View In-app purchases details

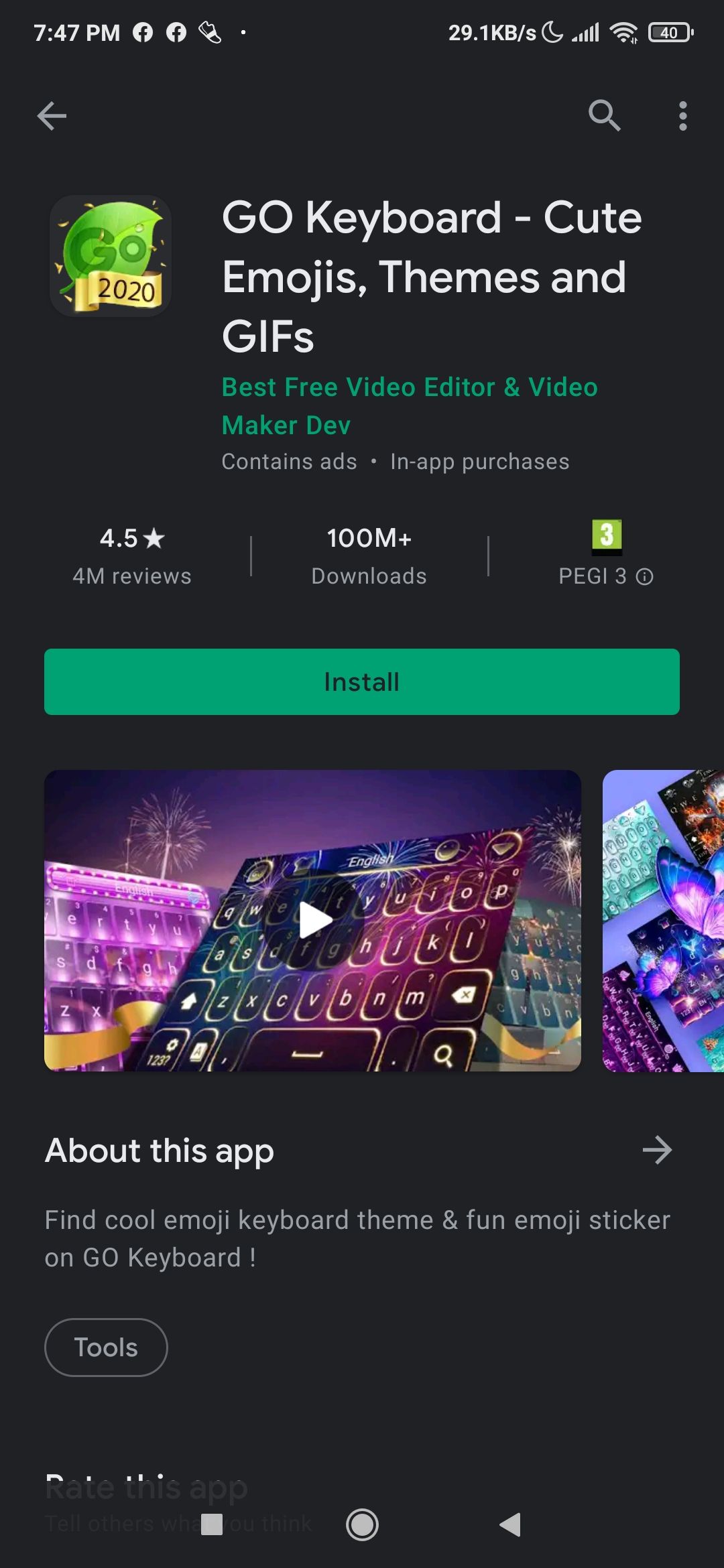480,461
